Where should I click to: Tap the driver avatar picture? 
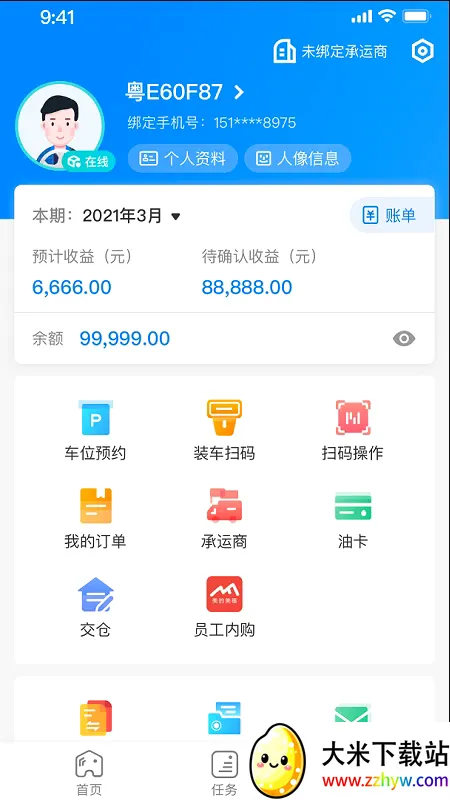(60, 126)
